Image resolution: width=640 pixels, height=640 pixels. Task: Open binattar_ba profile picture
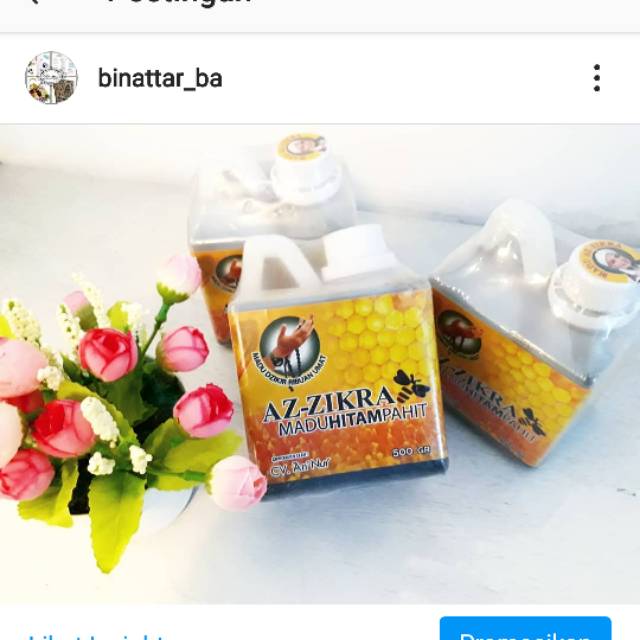[51, 78]
